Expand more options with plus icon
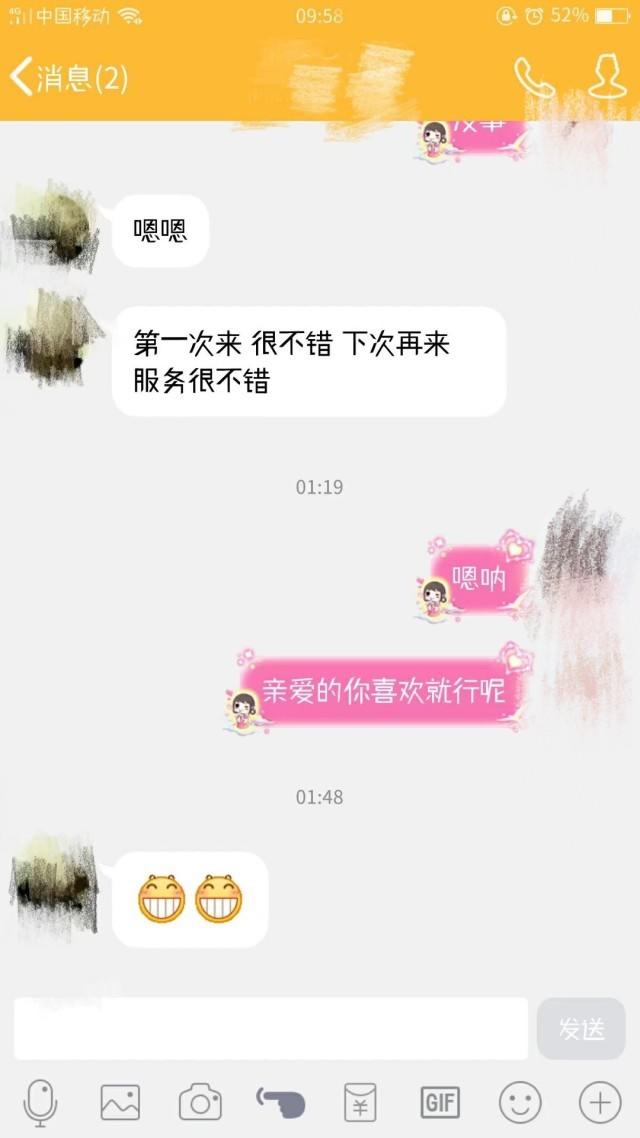This screenshot has height=1138, width=640. pyautogui.click(x=600, y=1102)
